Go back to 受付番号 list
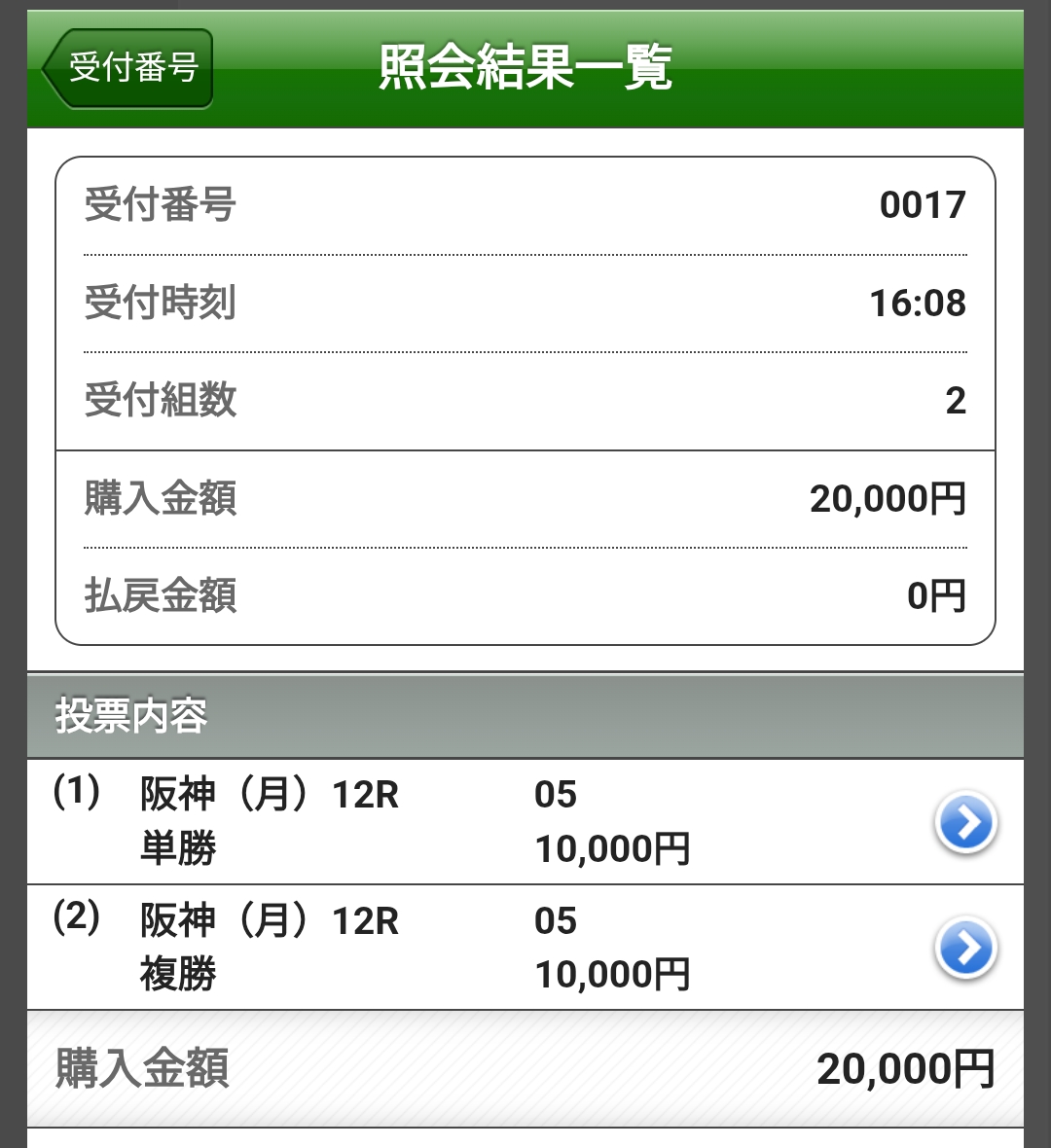Image resolution: width=1051 pixels, height=1148 pixels. point(128,69)
